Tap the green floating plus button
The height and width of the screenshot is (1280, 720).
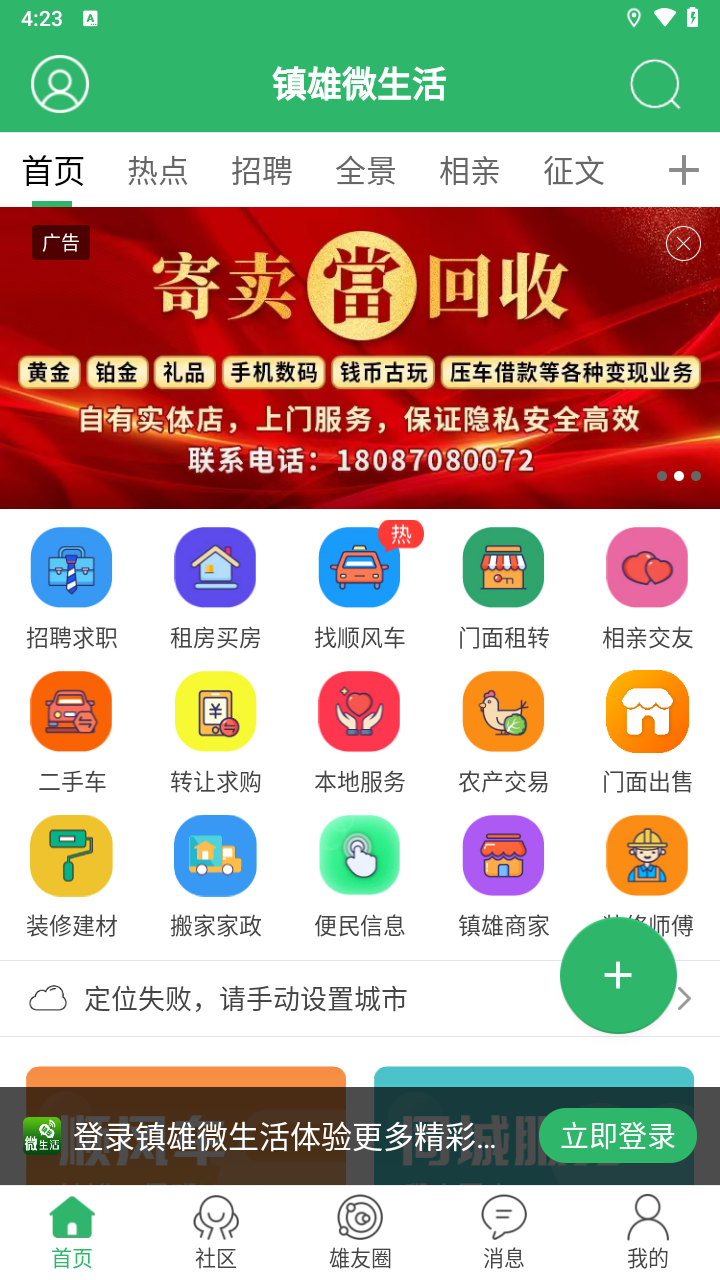618,975
